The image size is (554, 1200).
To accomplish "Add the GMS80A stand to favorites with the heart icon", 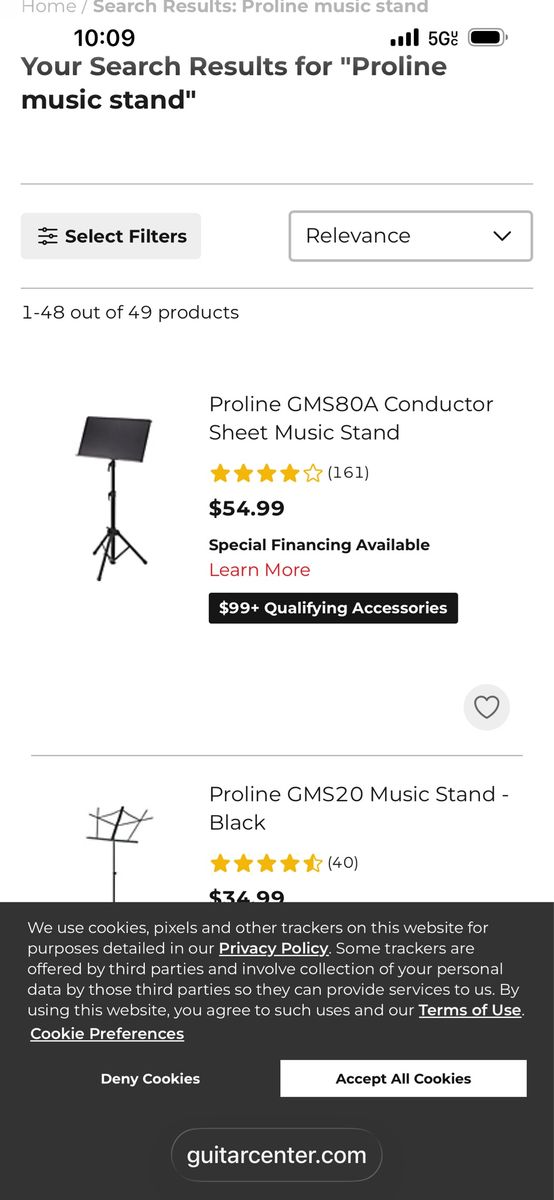I will [487, 707].
